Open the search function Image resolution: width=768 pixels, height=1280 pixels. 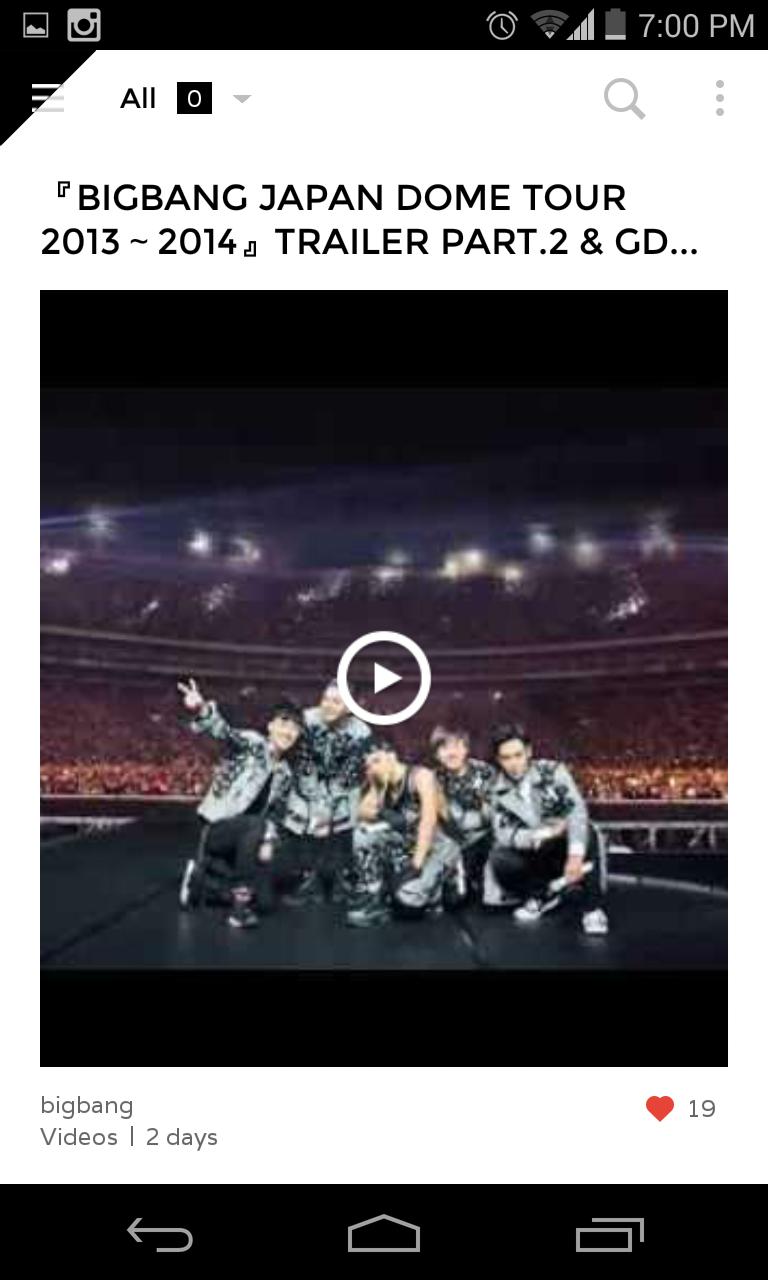coord(623,98)
